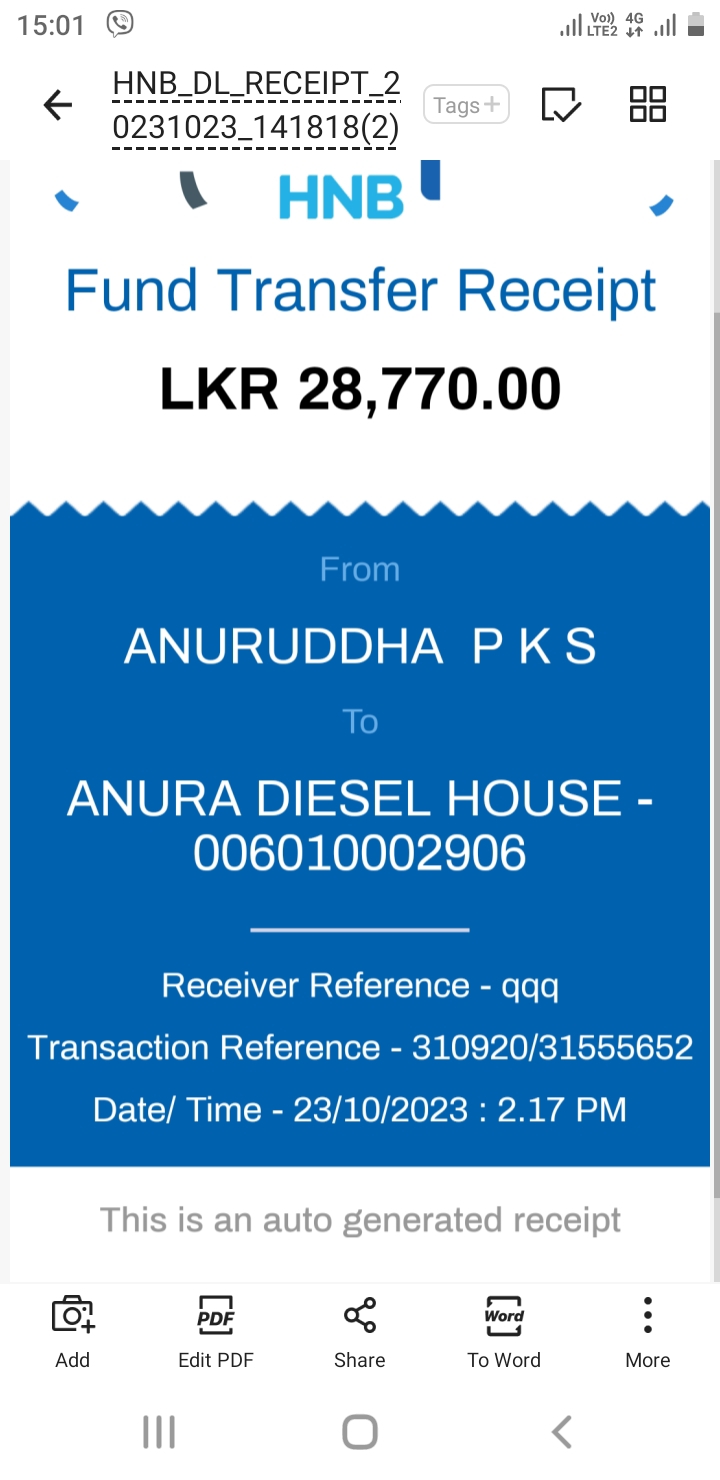This screenshot has height=1480, width=720.
Task: Open the receipt page in full view
Action: pyautogui.click(x=360, y=700)
